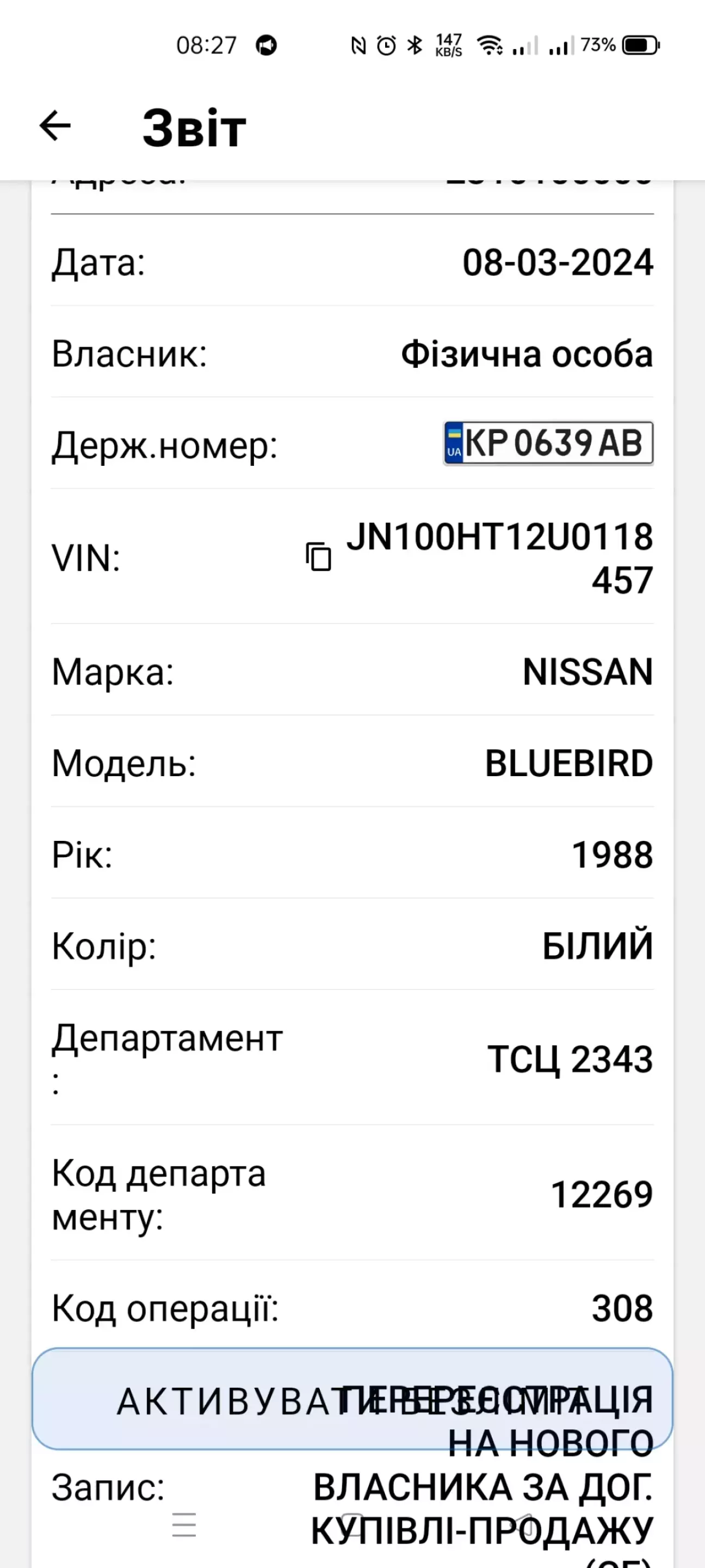The height and width of the screenshot is (1568, 705).
Task: Copy the VIN number
Action: click(319, 556)
